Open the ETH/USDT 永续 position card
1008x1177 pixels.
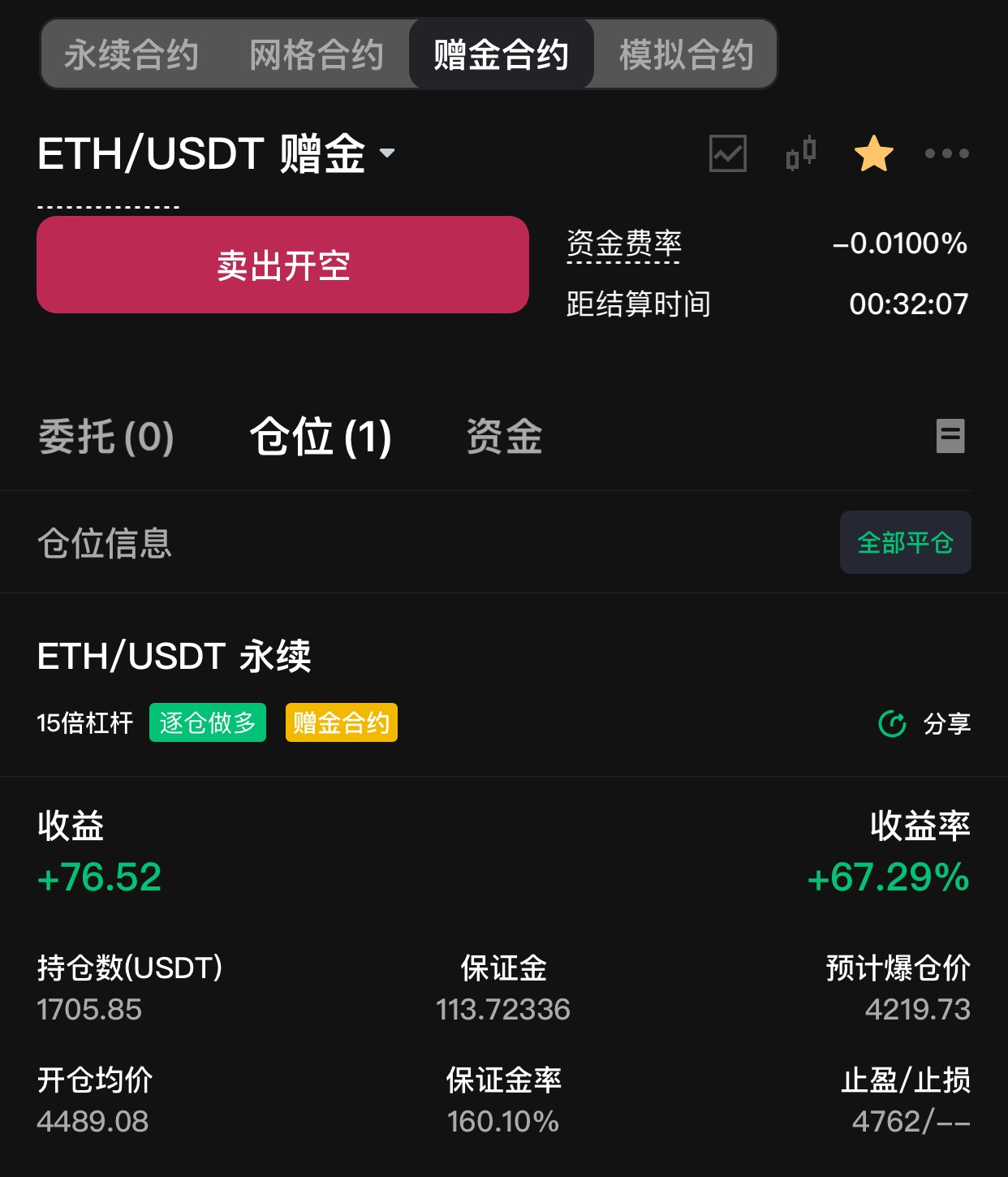(174, 656)
